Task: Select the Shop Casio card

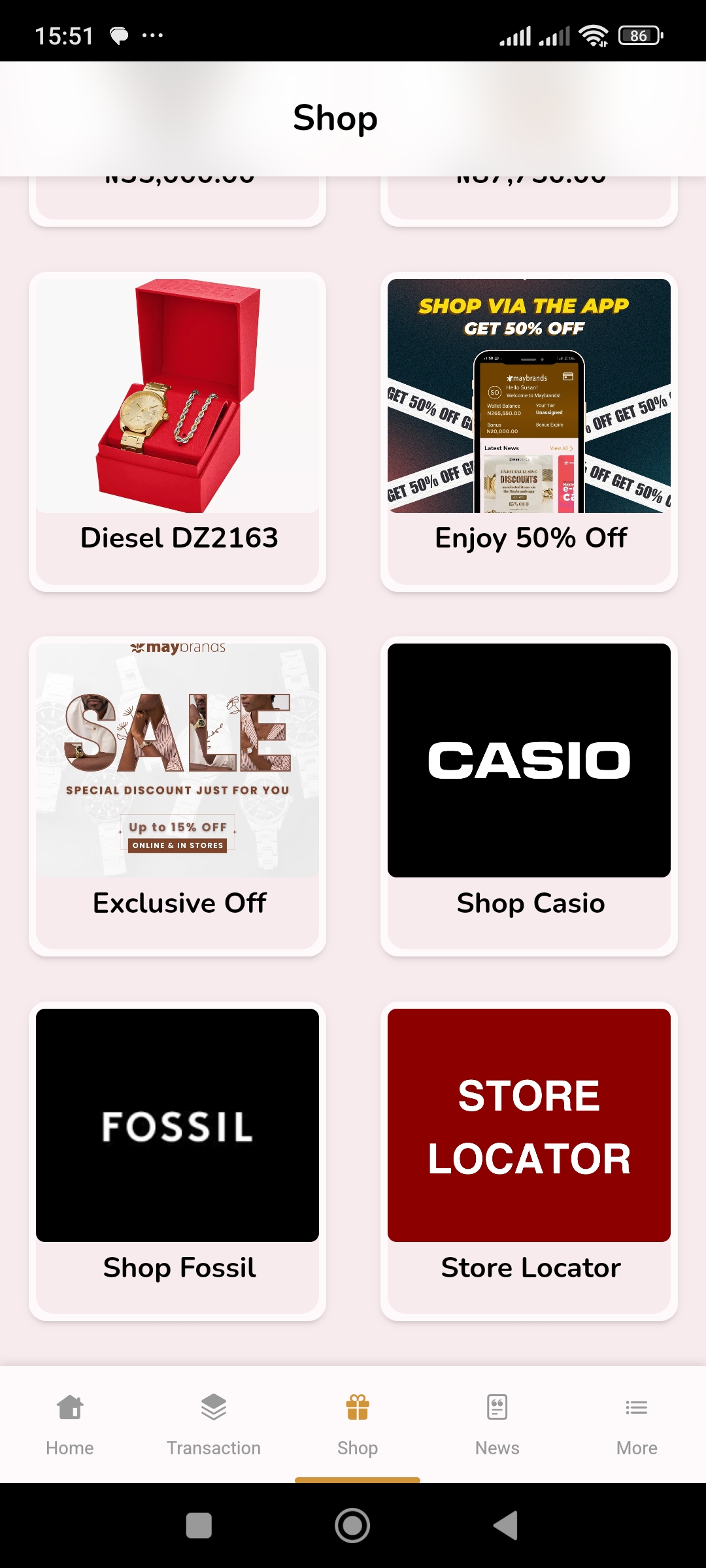Action: click(x=529, y=796)
